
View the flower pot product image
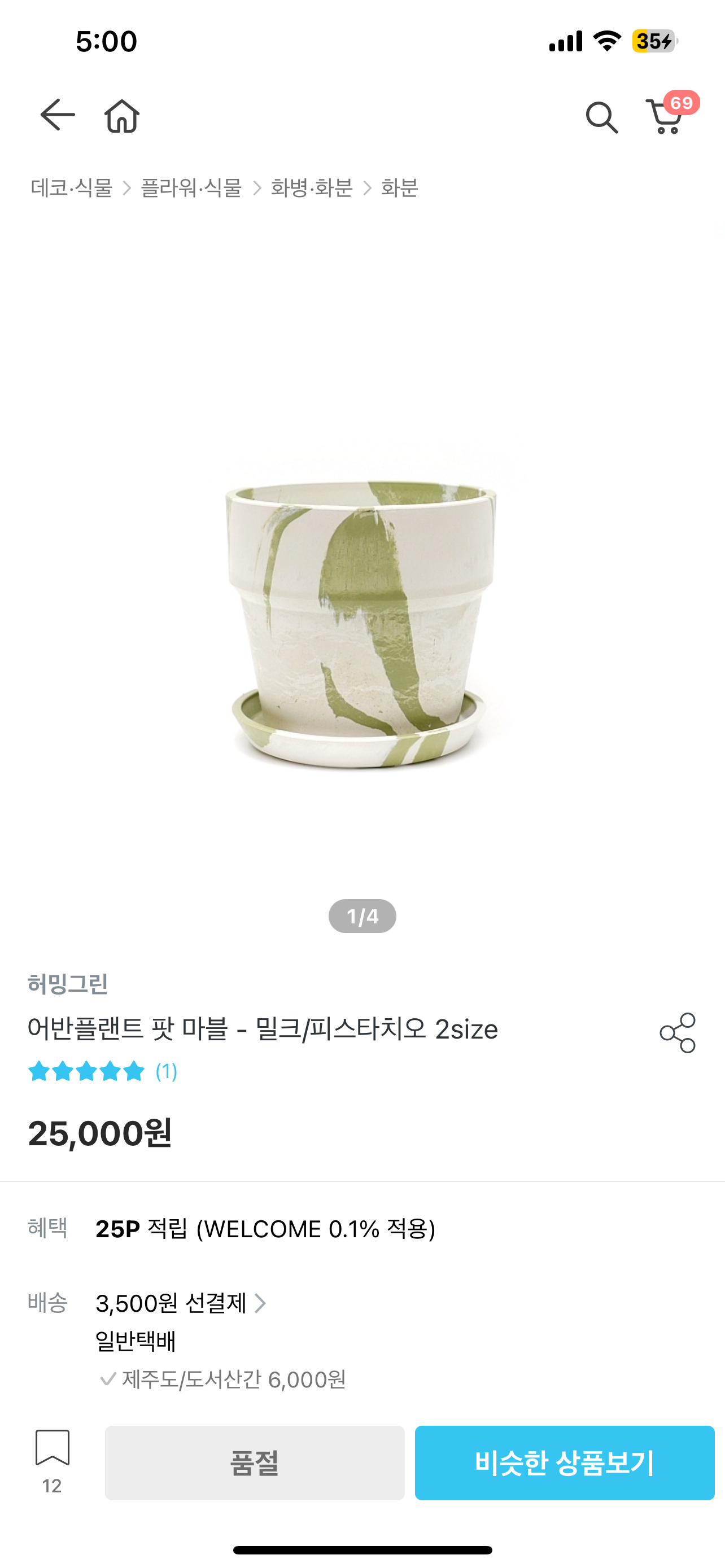pos(362,624)
